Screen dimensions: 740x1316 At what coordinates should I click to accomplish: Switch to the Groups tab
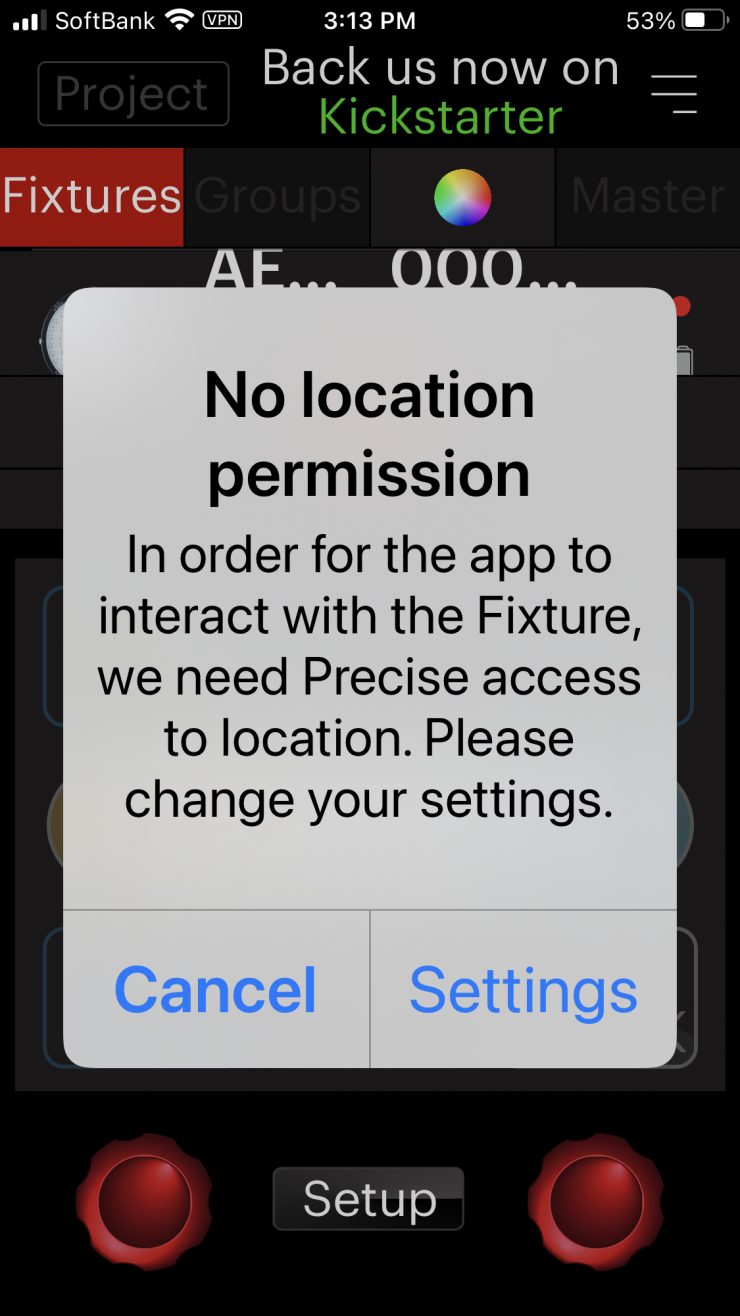pos(277,197)
